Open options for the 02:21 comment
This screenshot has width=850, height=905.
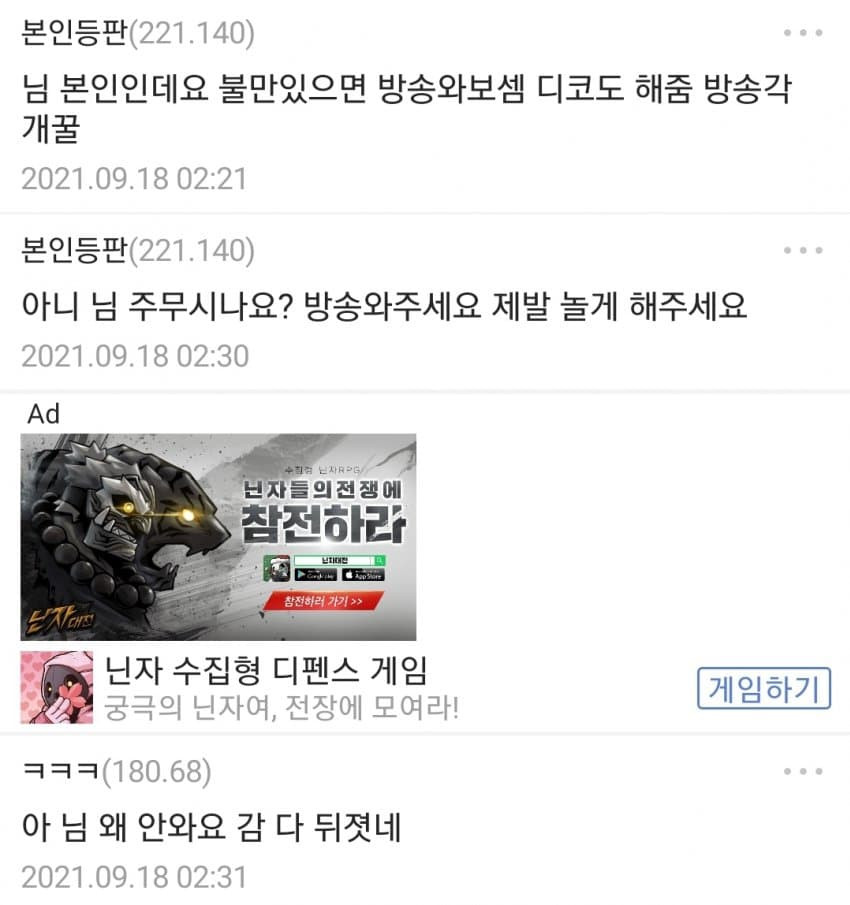802,34
